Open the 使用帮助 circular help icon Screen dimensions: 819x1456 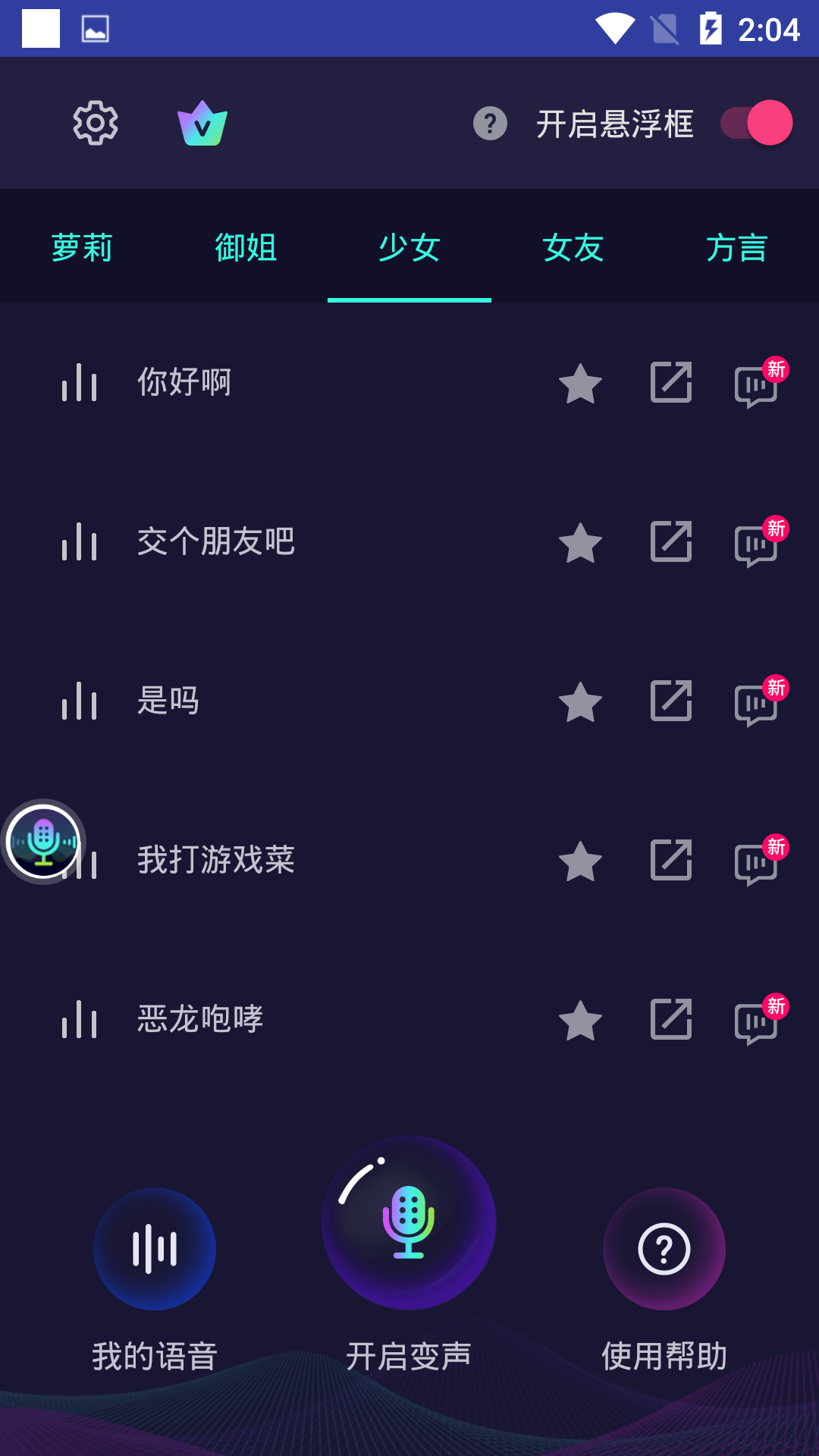point(664,1248)
